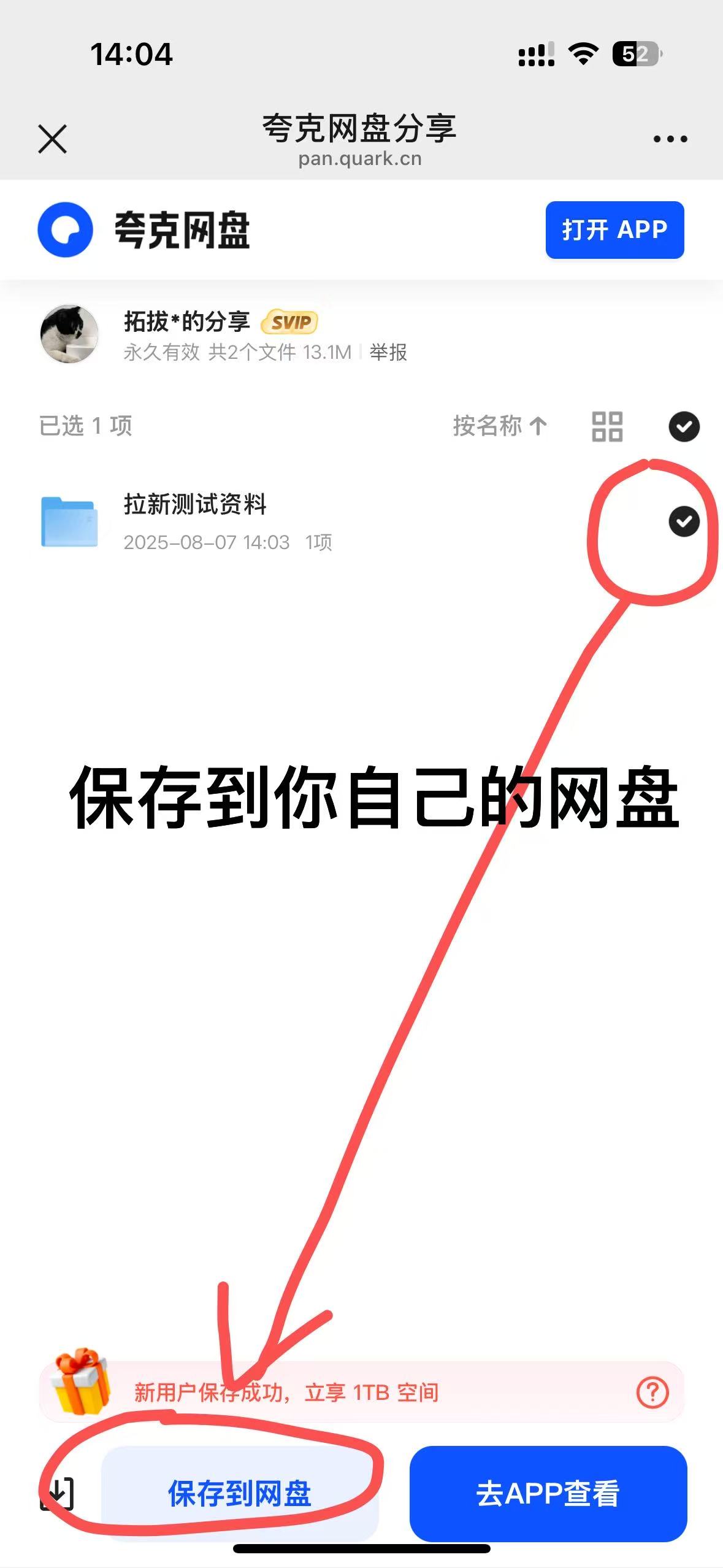The width and height of the screenshot is (723, 1568).
Task: Report this share via 举报
Action: tap(388, 352)
